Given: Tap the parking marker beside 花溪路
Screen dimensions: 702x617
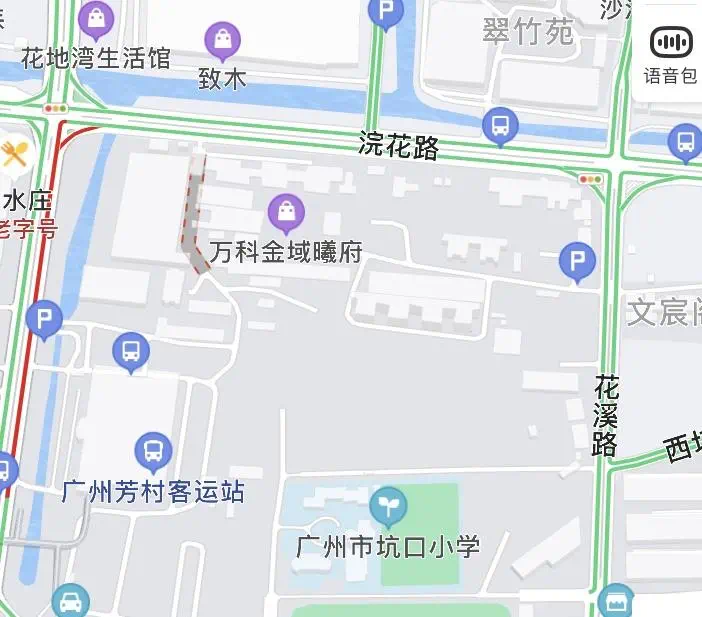Looking at the screenshot, I should pos(577,263).
